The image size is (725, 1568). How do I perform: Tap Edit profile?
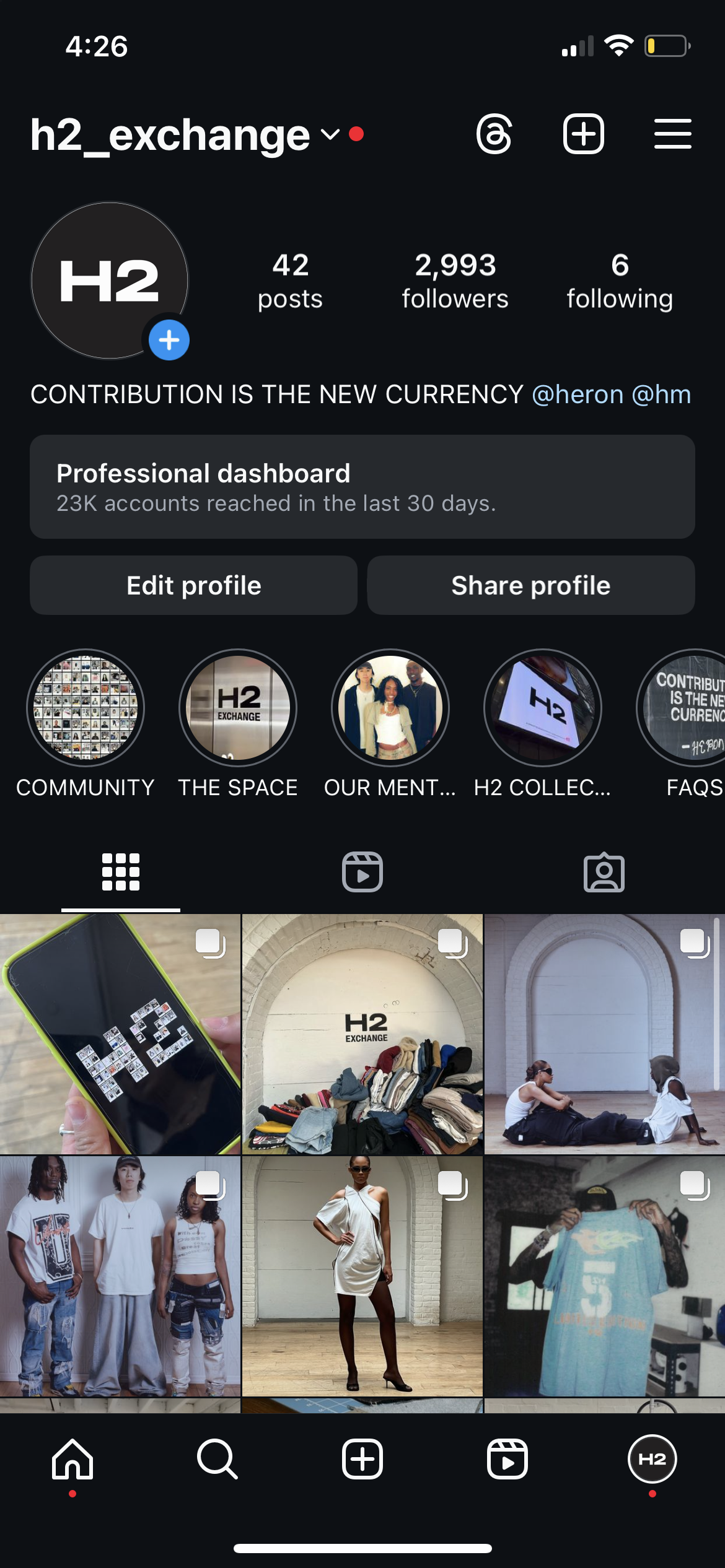[193, 585]
